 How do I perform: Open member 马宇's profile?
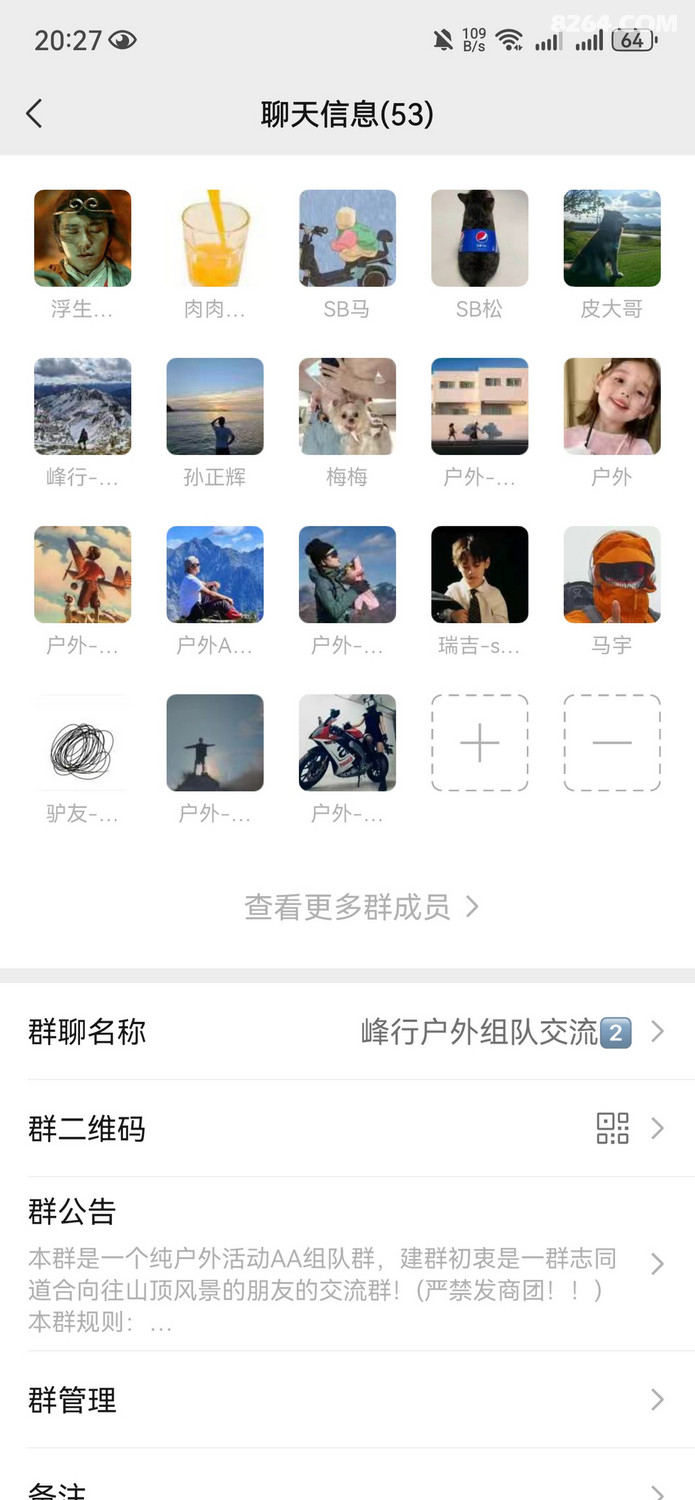[x=612, y=575]
